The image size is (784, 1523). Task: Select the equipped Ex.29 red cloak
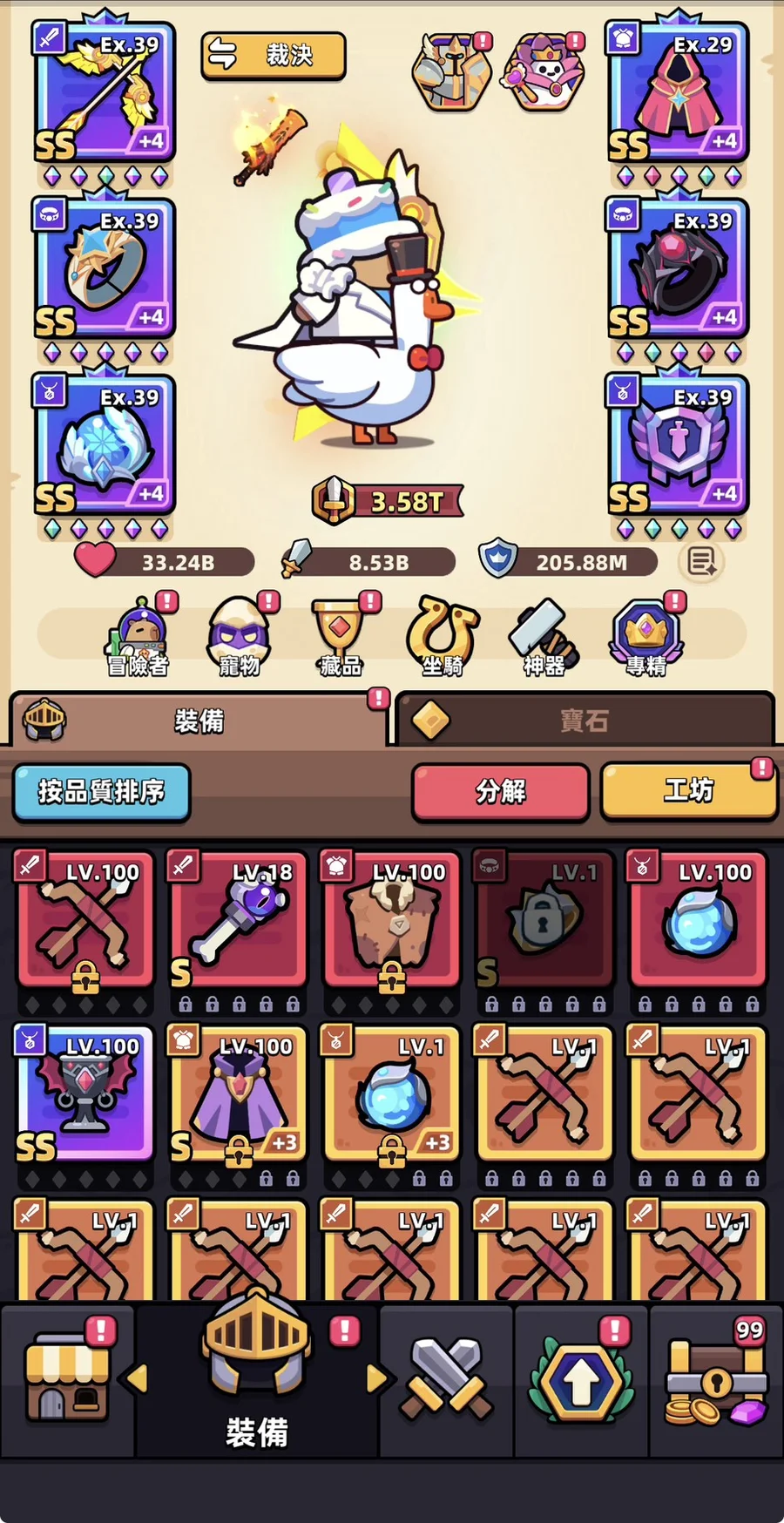pos(678,93)
